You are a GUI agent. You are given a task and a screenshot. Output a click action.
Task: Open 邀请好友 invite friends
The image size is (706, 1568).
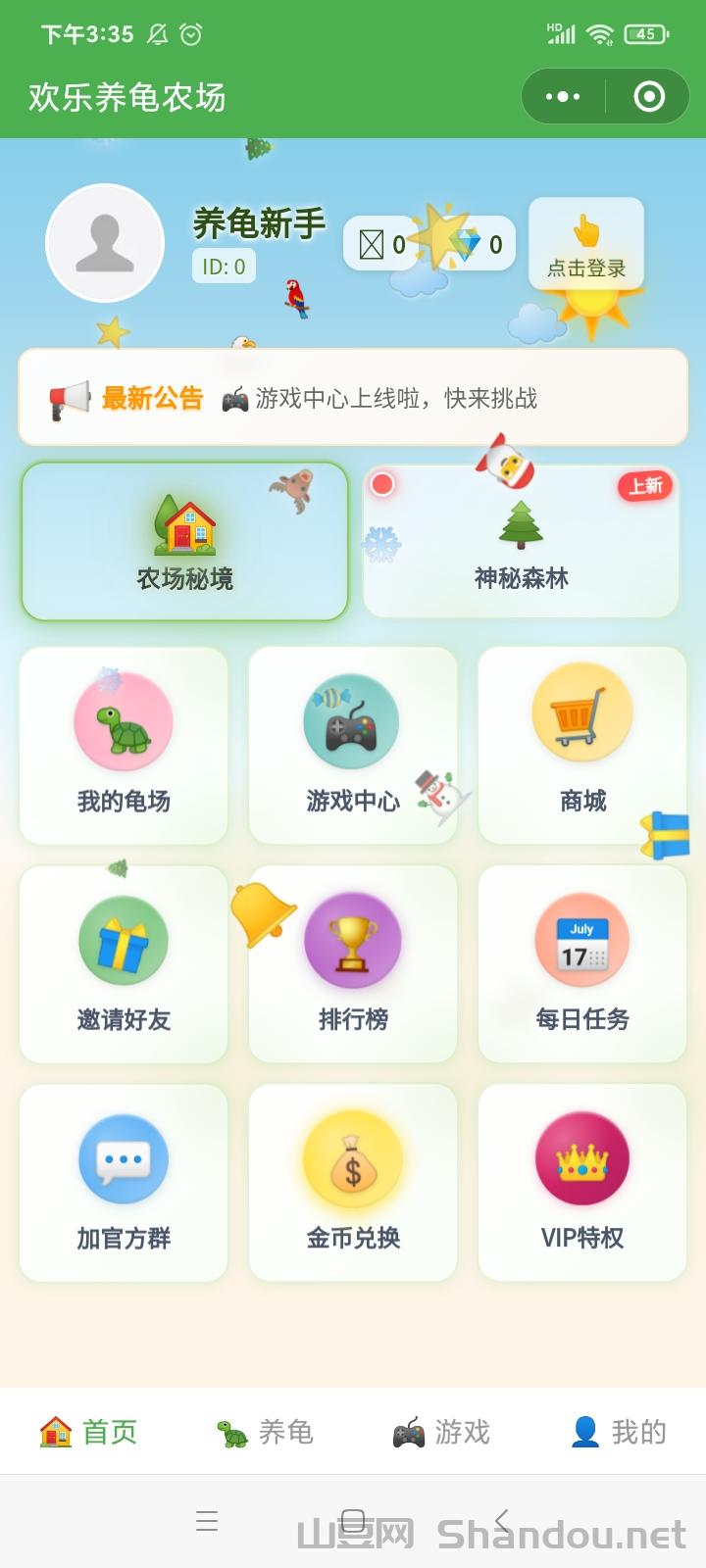pyautogui.click(x=123, y=965)
